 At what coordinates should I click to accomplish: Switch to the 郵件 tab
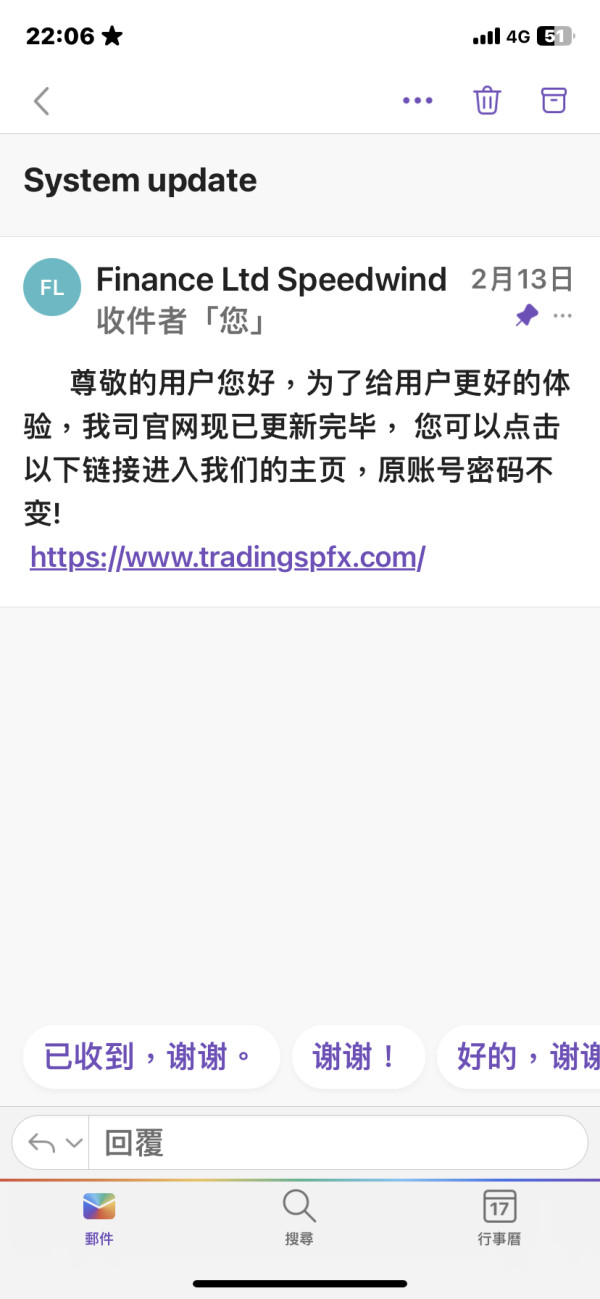(x=99, y=1218)
